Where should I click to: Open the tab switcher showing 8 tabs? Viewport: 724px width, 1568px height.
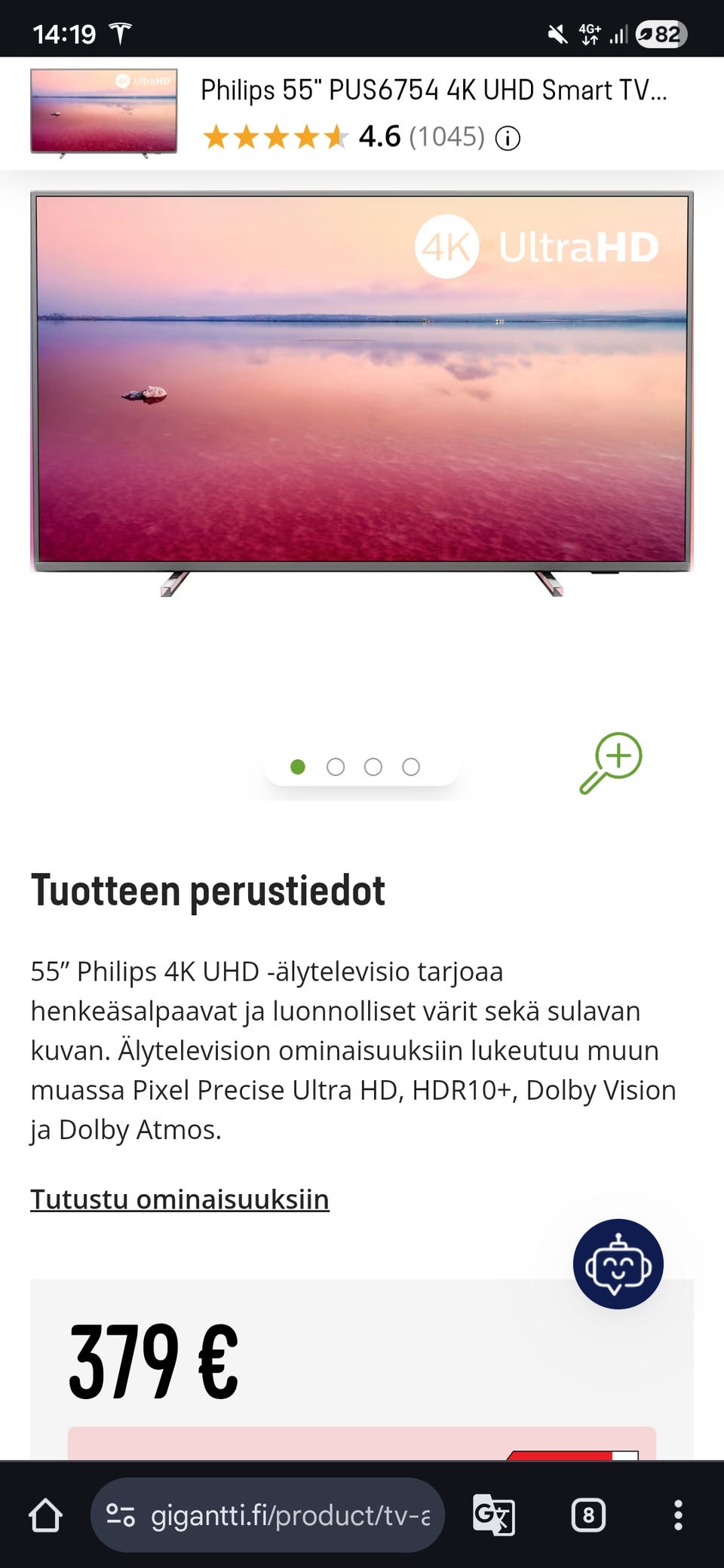click(x=588, y=1515)
